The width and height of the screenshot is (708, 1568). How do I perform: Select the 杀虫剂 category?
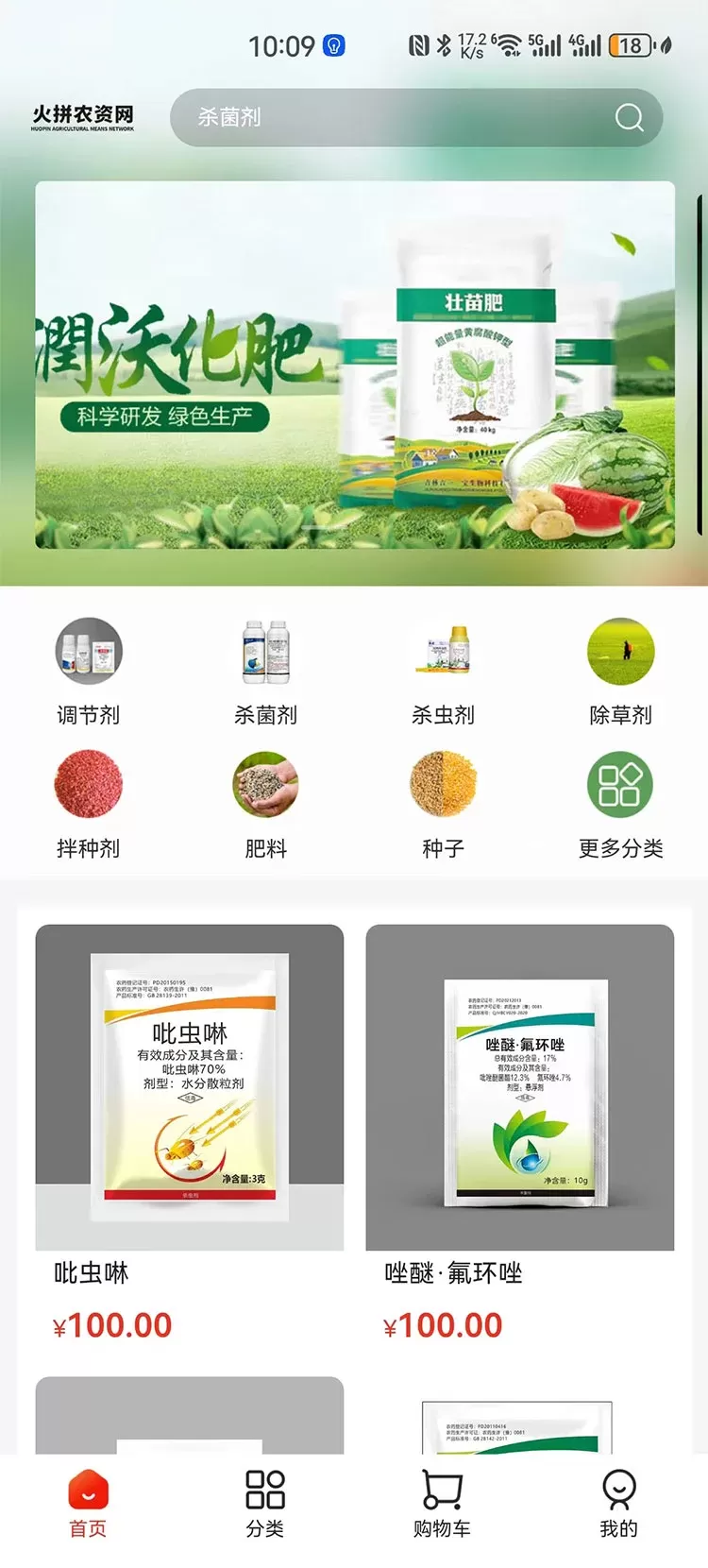click(x=443, y=671)
